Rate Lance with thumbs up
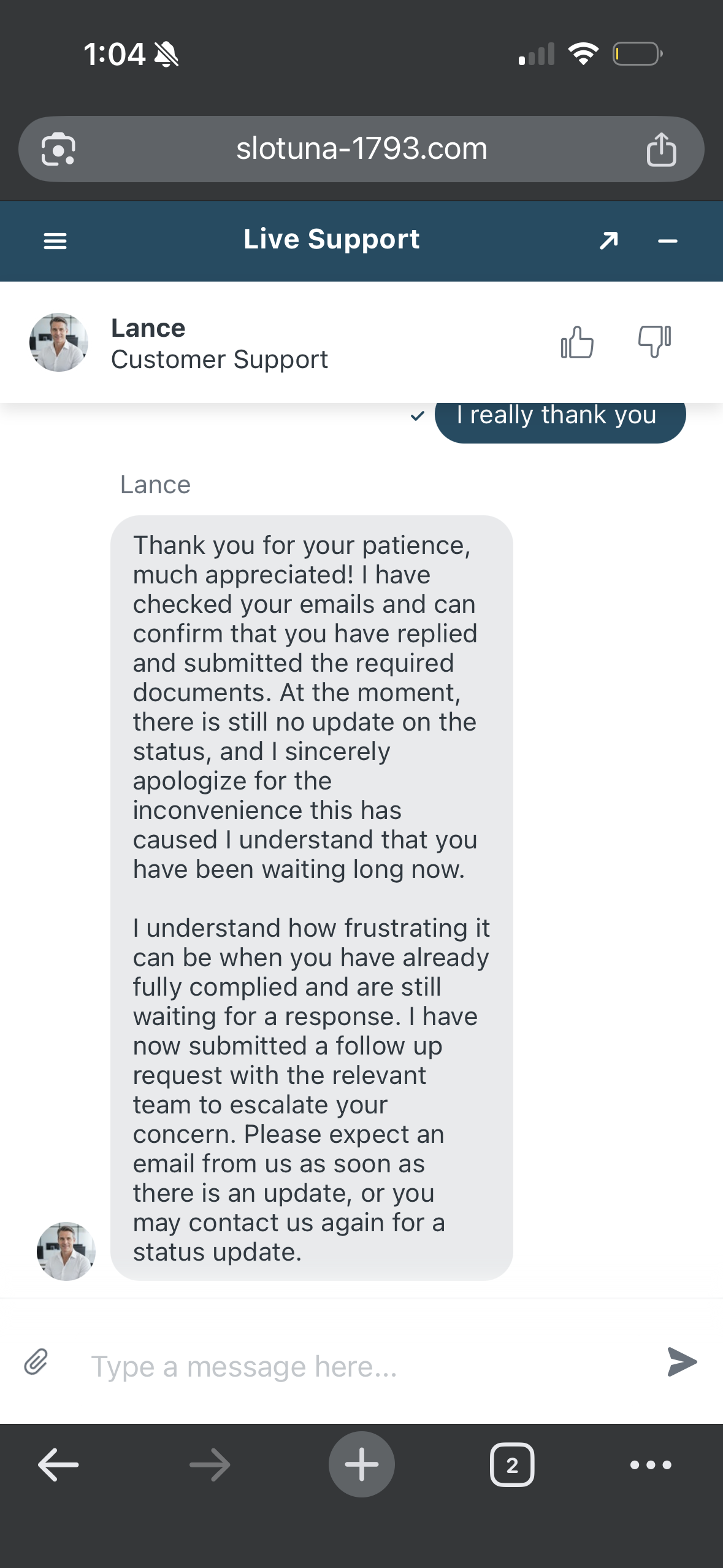723x1568 pixels. [577, 342]
